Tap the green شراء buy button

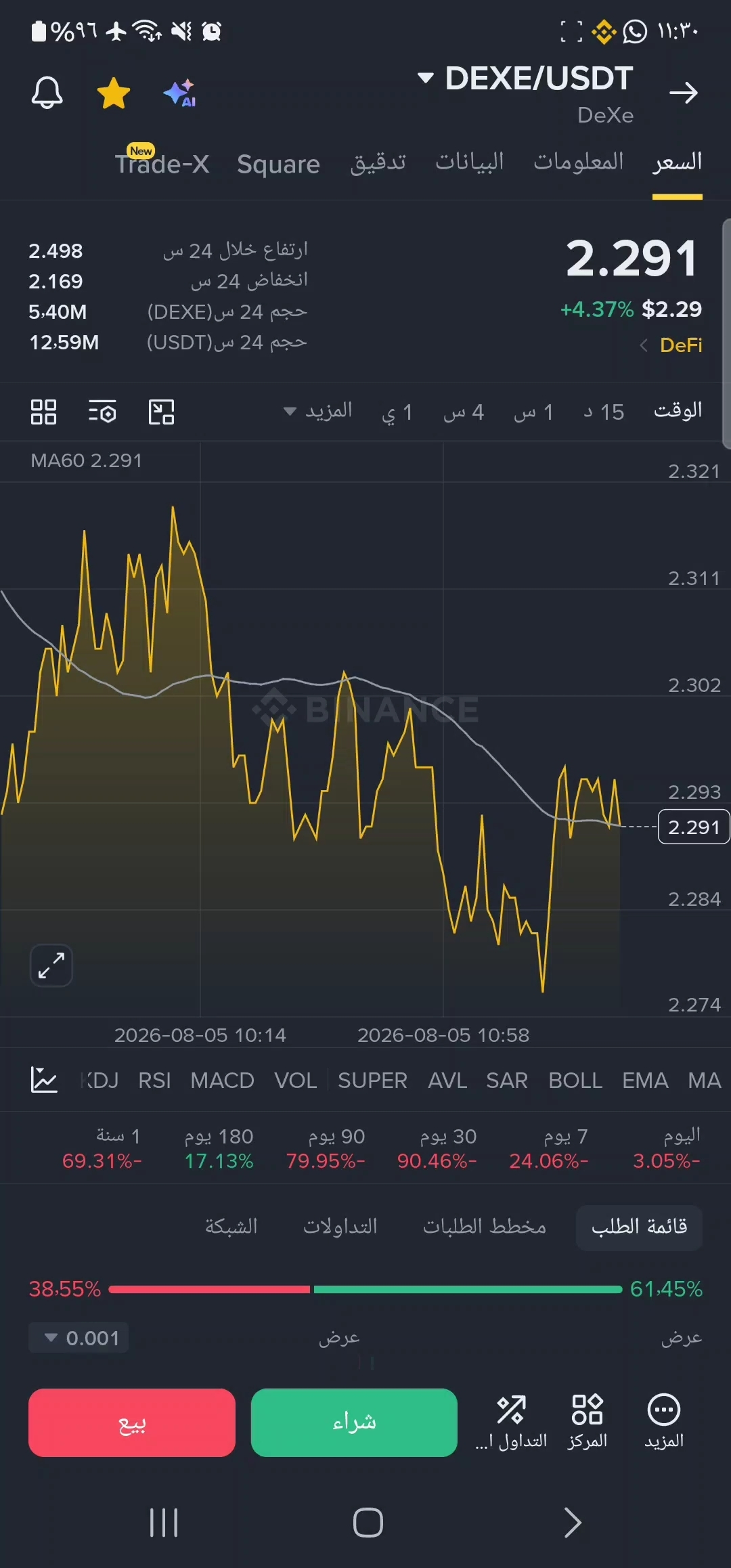354,1422
